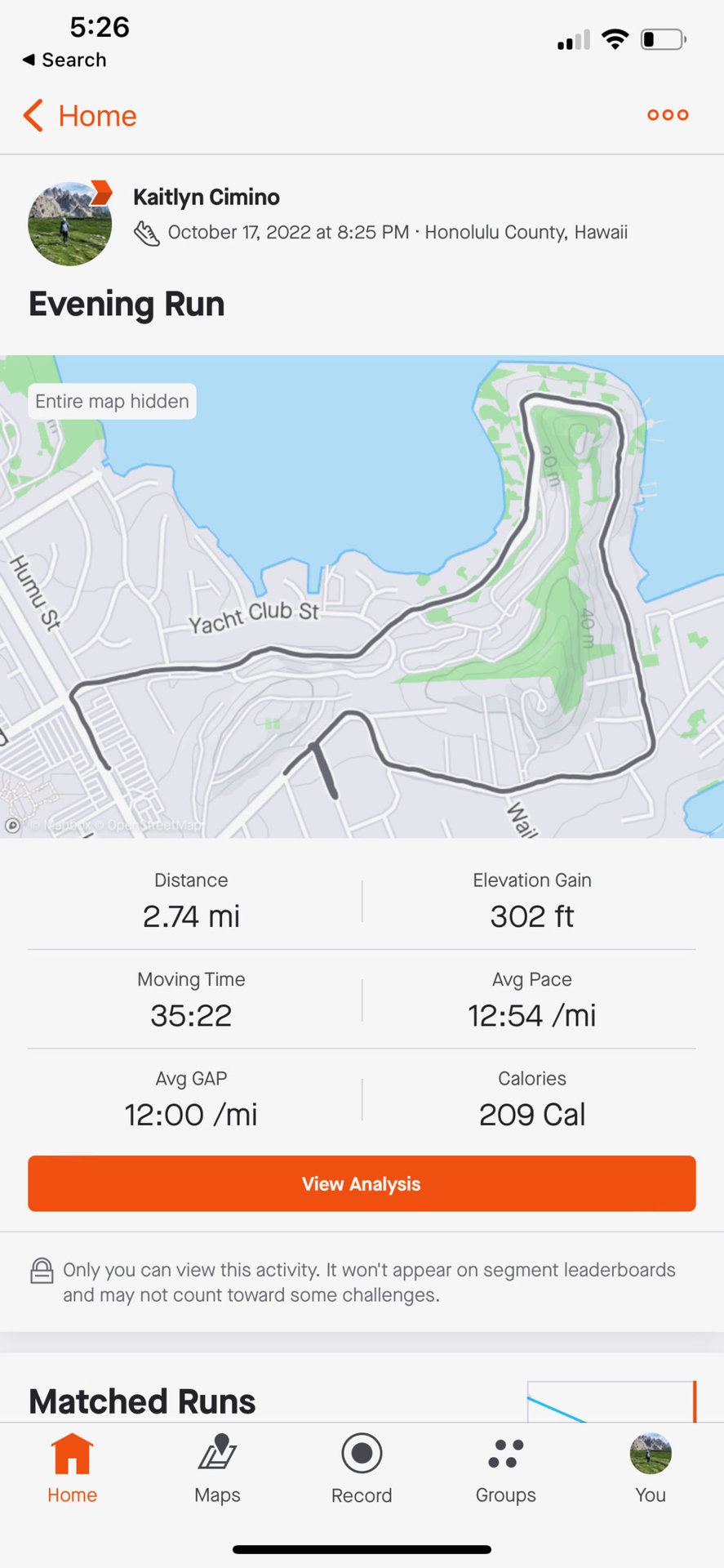Open the three-dot overflow menu

coord(667,114)
